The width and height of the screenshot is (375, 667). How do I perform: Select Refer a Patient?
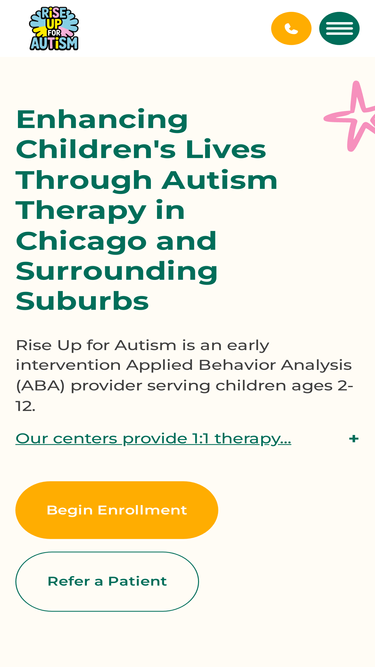[107, 581]
